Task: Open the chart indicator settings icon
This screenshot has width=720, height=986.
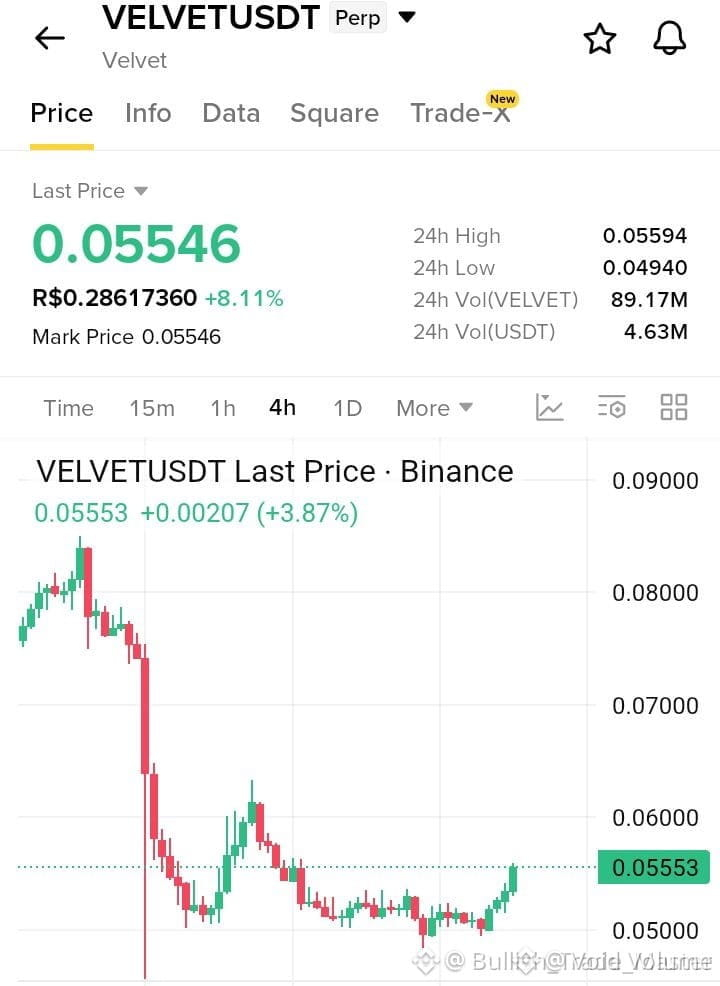Action: pyautogui.click(x=611, y=407)
